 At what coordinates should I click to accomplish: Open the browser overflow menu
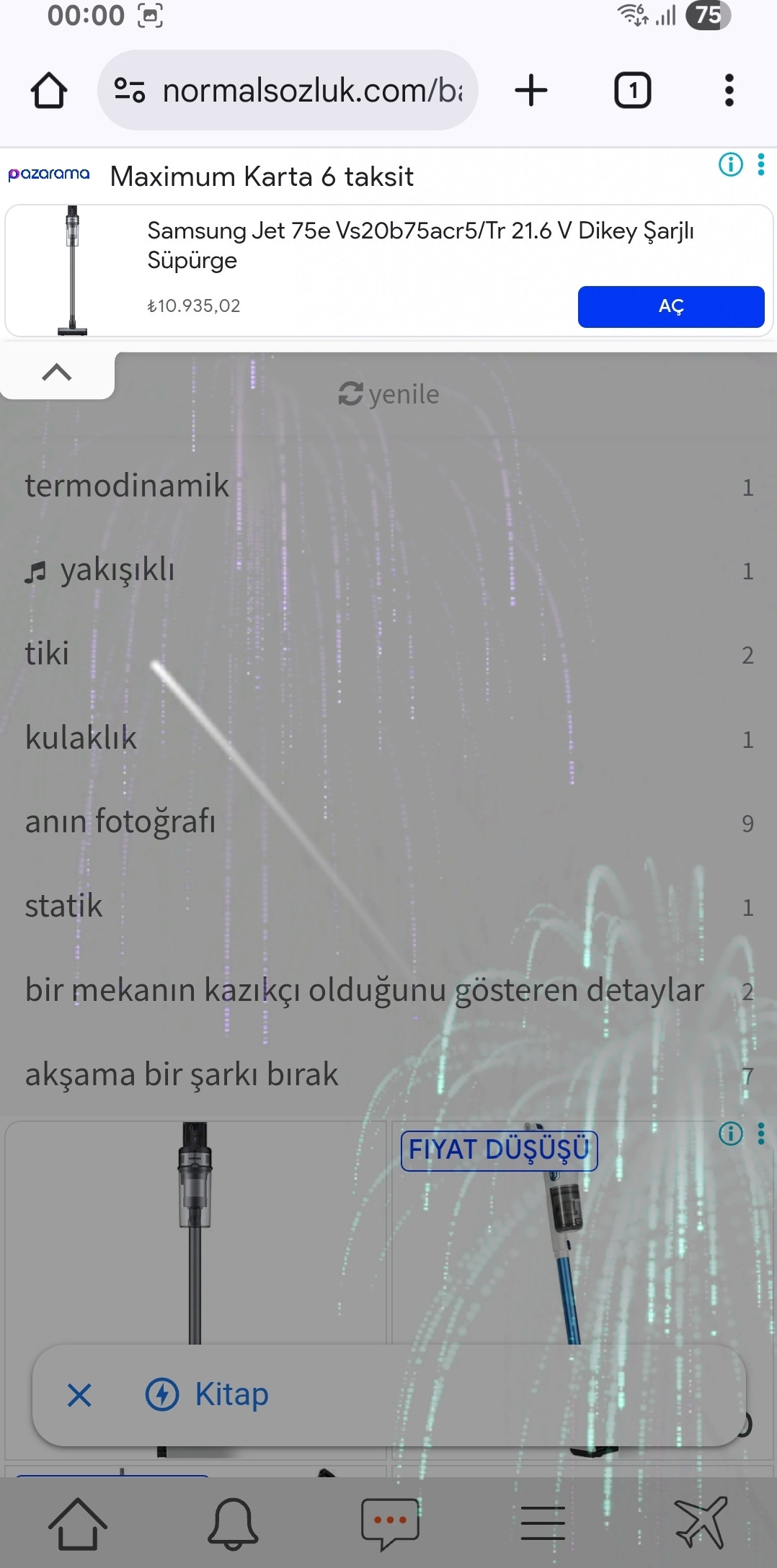[x=729, y=91]
